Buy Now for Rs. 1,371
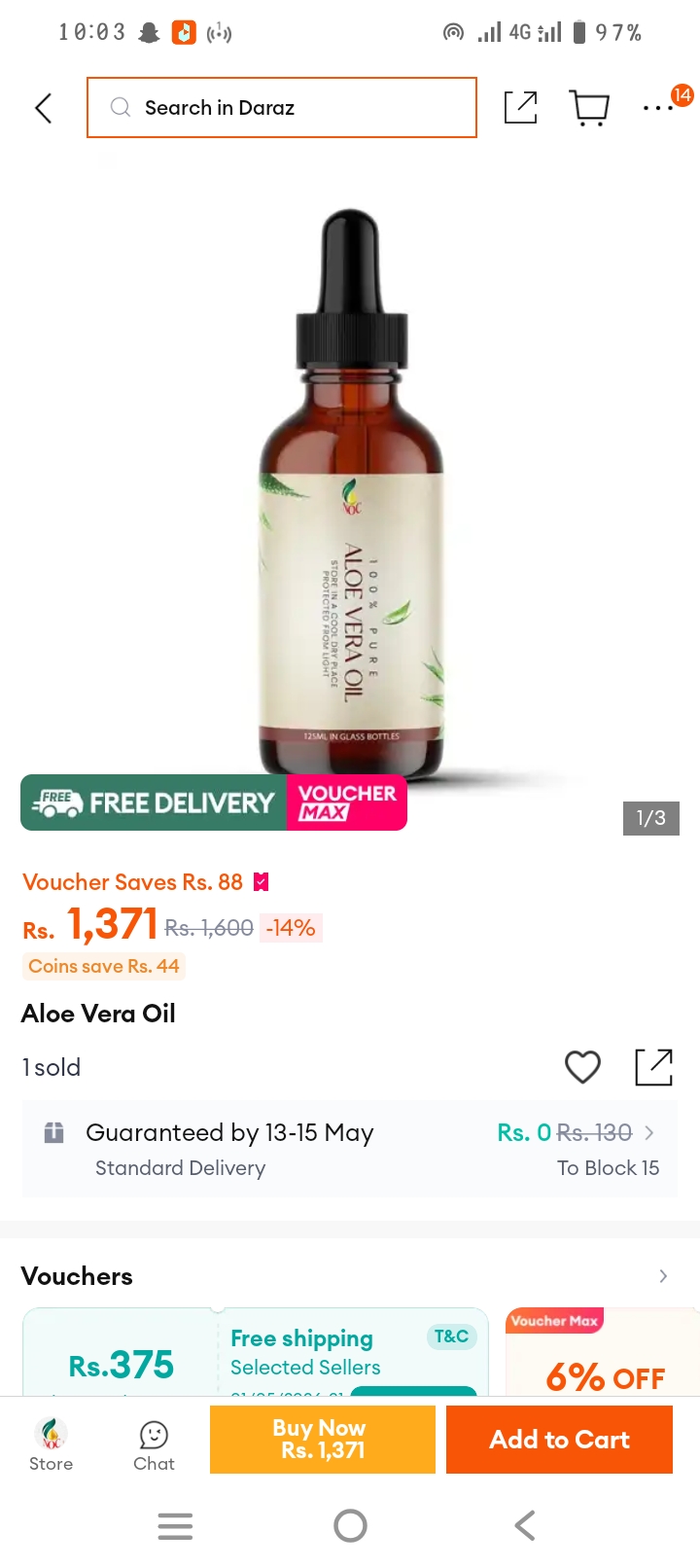The width and height of the screenshot is (700, 1568). [323, 1440]
